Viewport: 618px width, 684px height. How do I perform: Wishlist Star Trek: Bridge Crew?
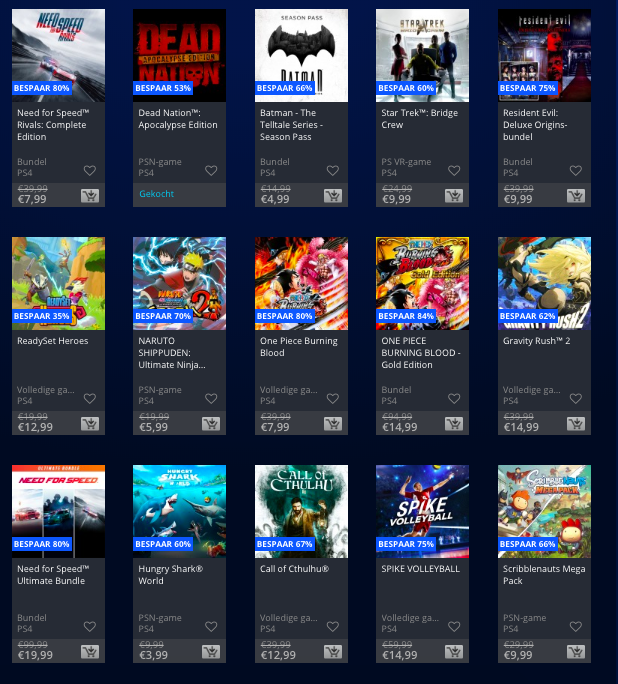click(x=454, y=171)
